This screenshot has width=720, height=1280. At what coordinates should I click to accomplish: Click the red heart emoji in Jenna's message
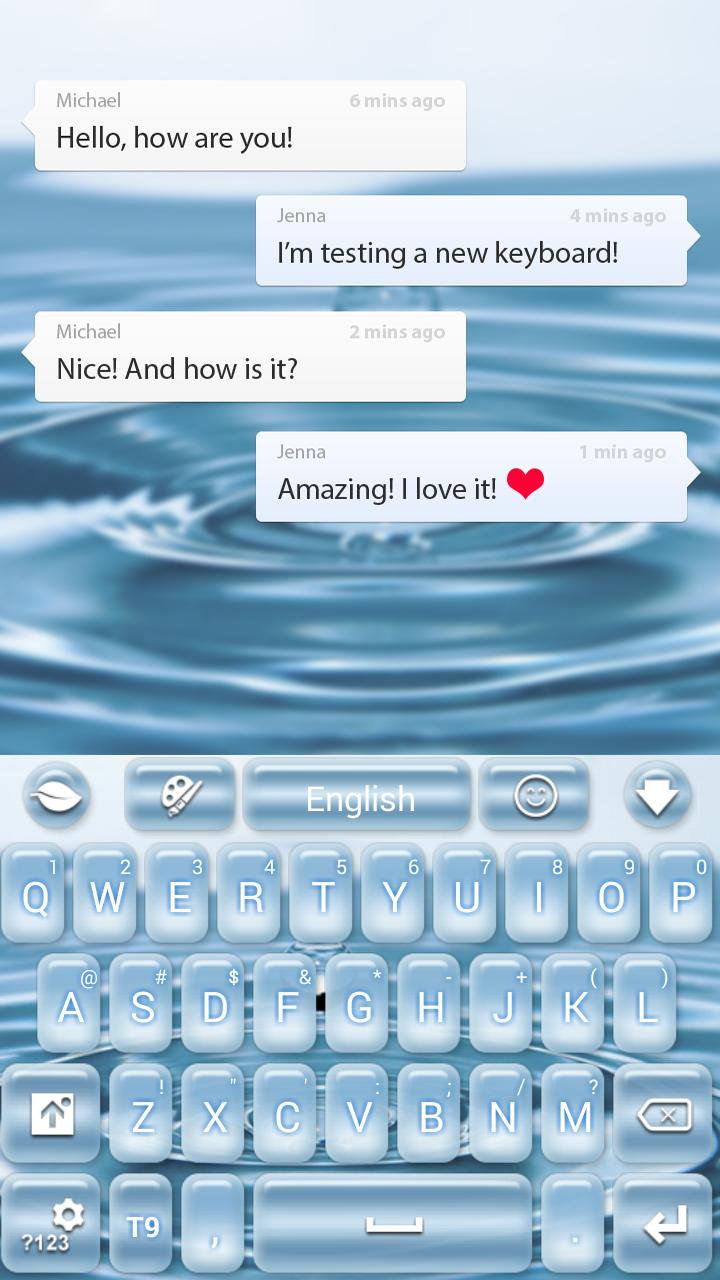click(527, 487)
